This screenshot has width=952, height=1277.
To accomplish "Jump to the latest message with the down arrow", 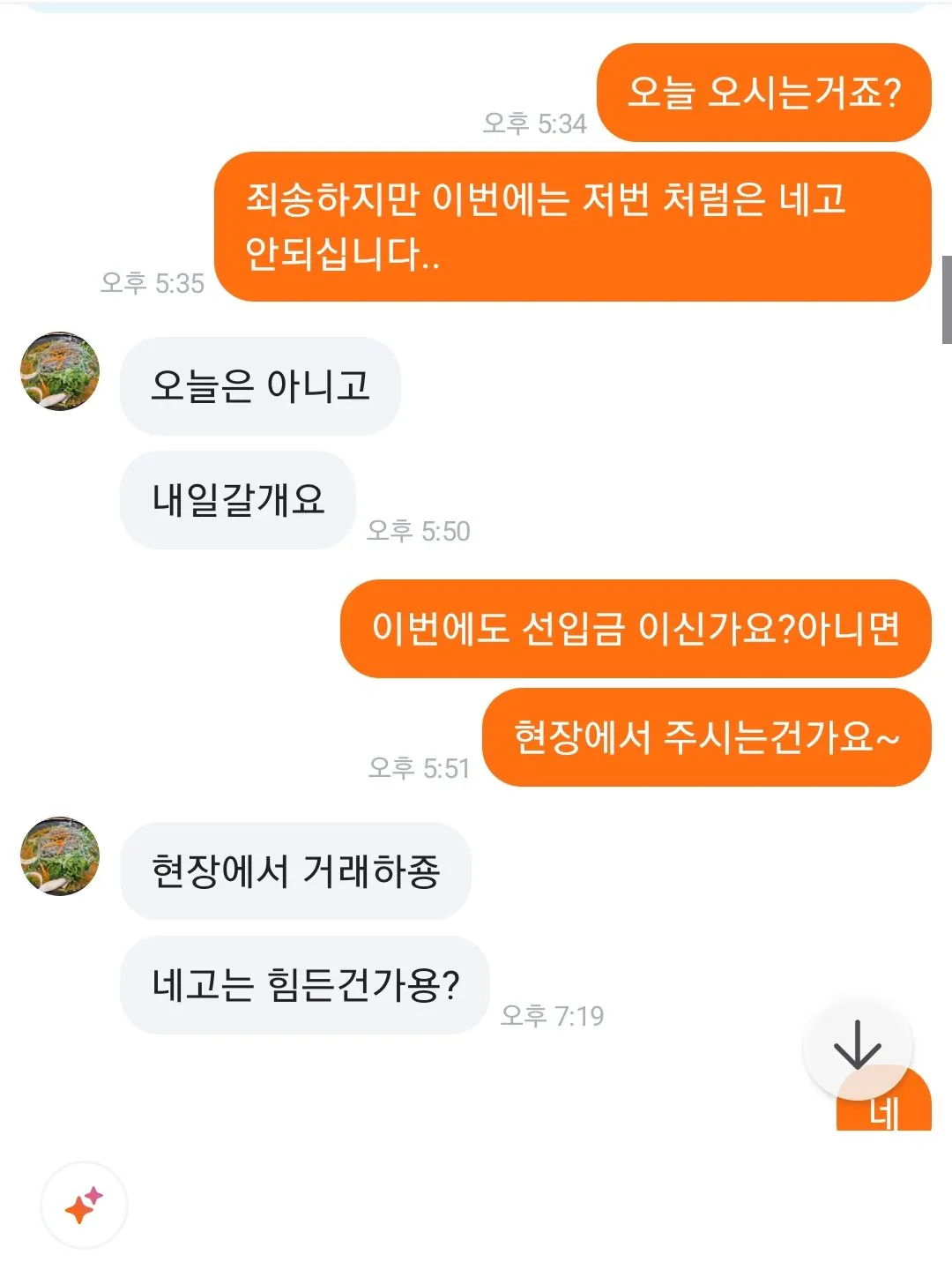I will 857,1047.
